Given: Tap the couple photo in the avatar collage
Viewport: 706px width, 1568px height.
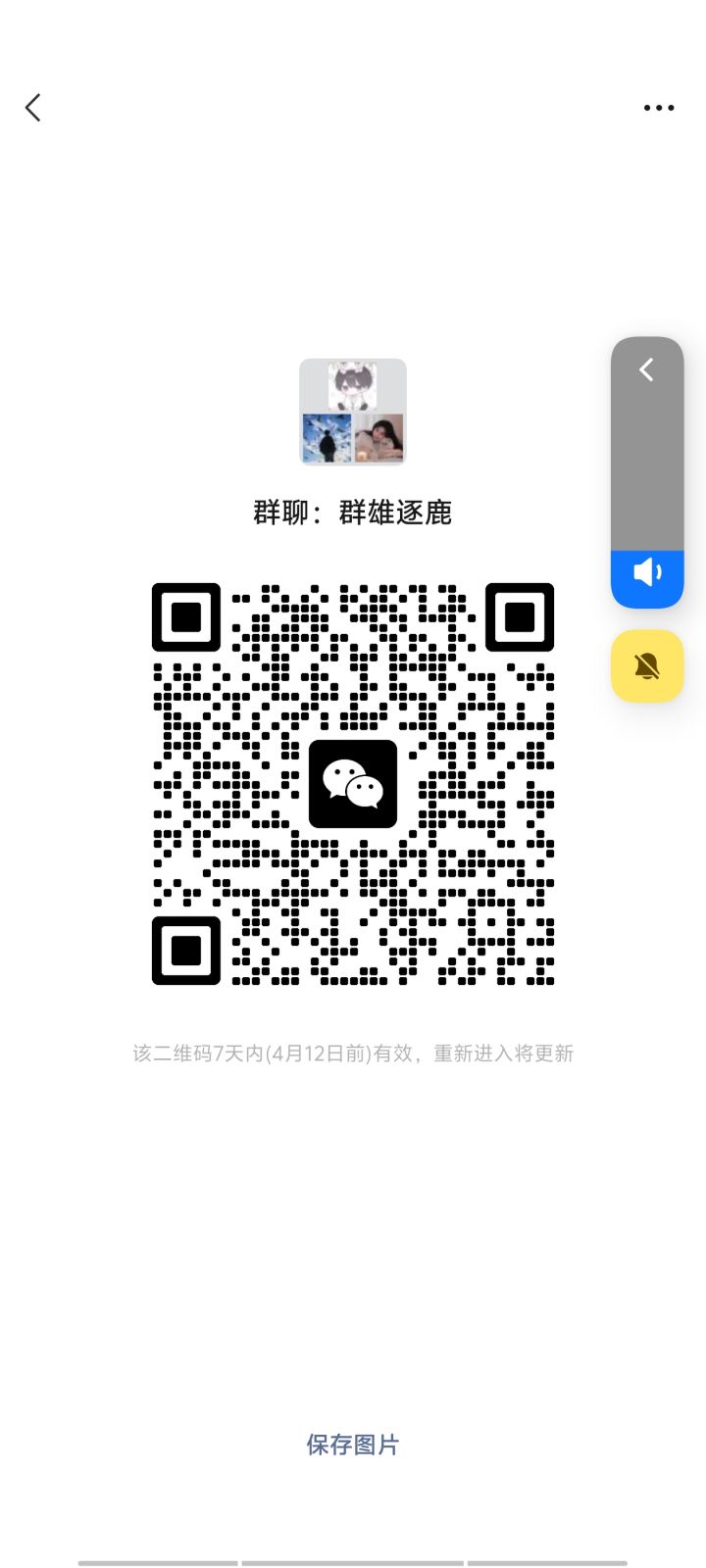Looking at the screenshot, I should (380, 438).
